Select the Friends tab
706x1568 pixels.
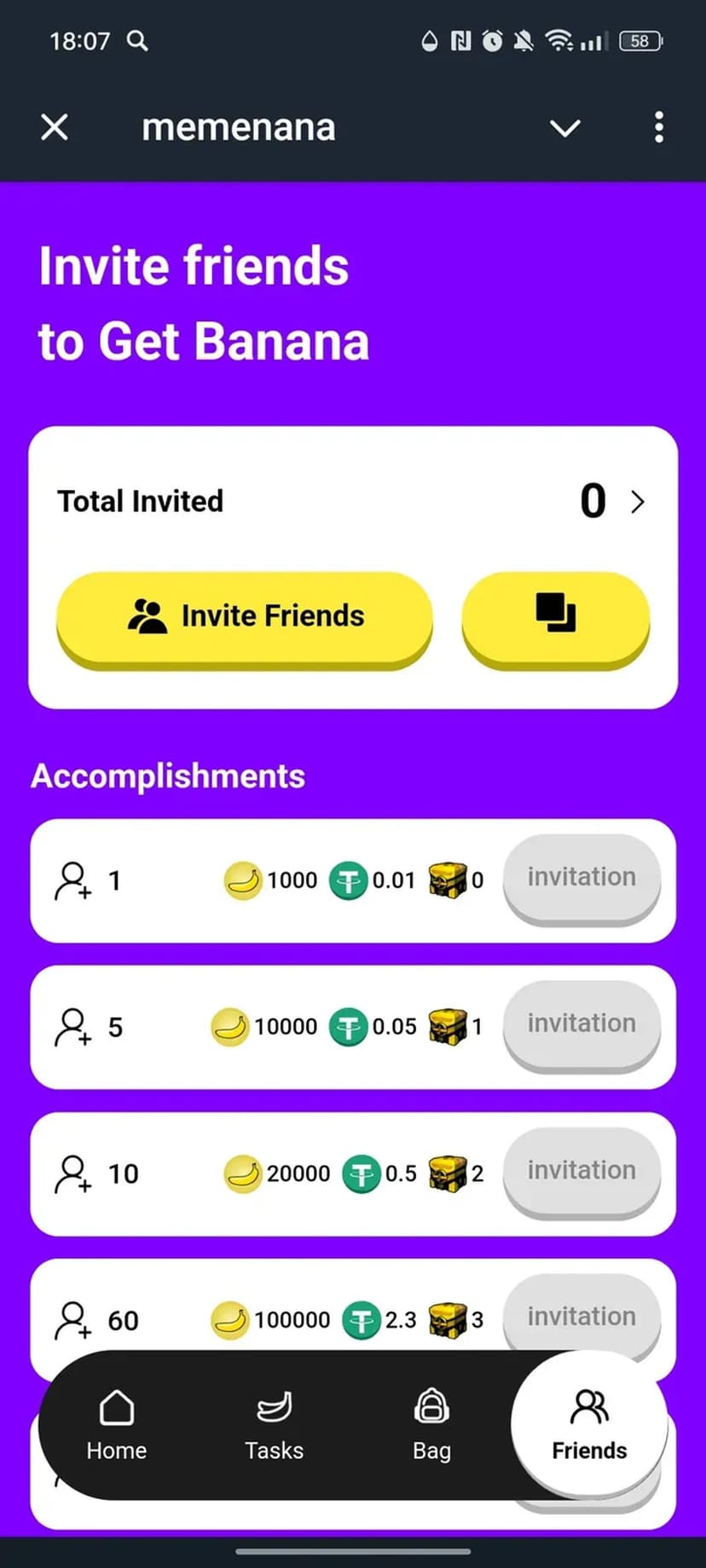pos(589,1426)
